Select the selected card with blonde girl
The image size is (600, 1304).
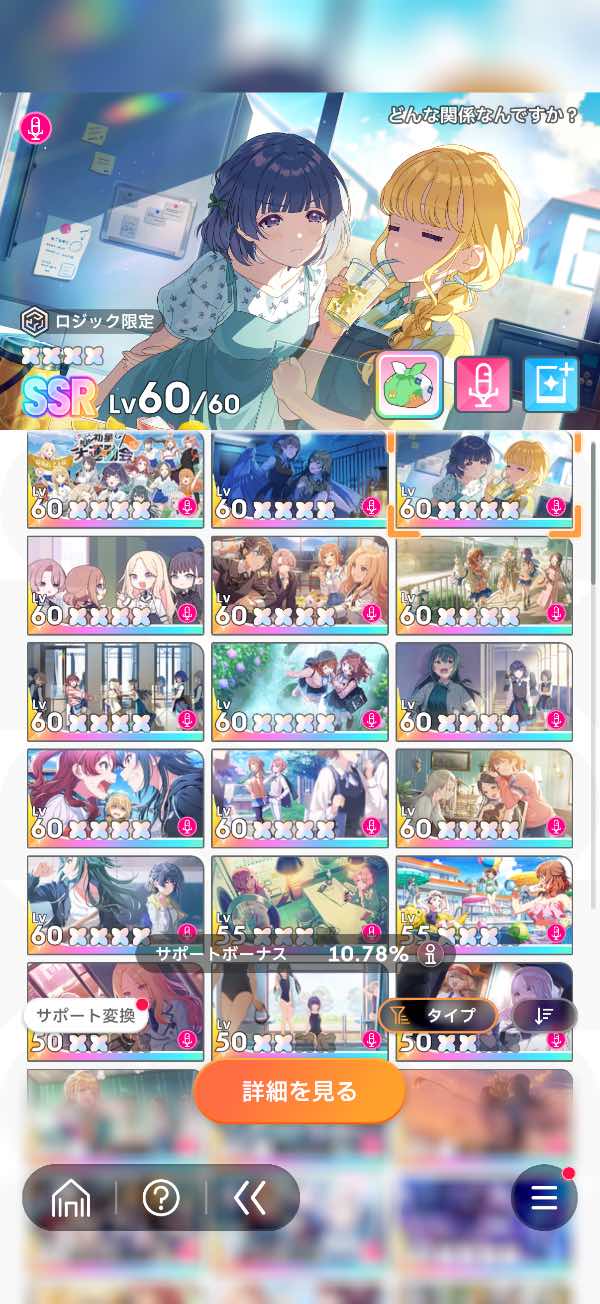coord(484,478)
